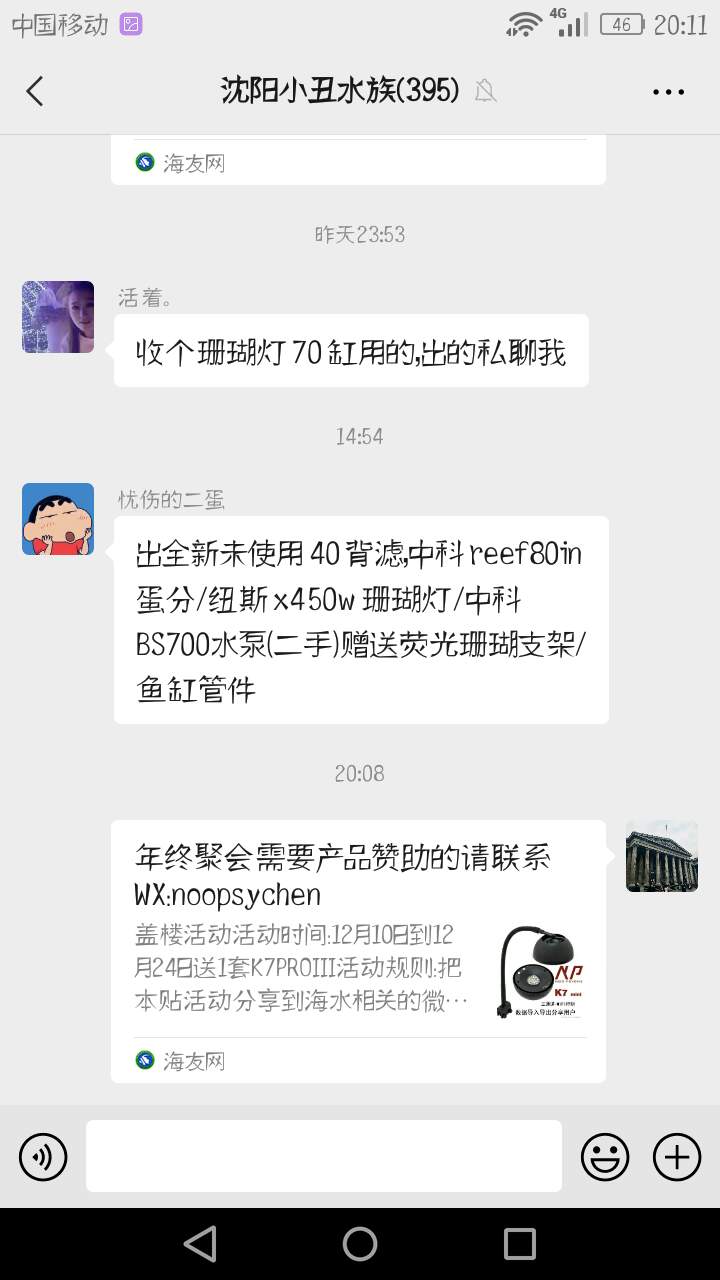The width and height of the screenshot is (720, 1280).
Task: Open the plus attachments menu
Action: coord(677,1157)
